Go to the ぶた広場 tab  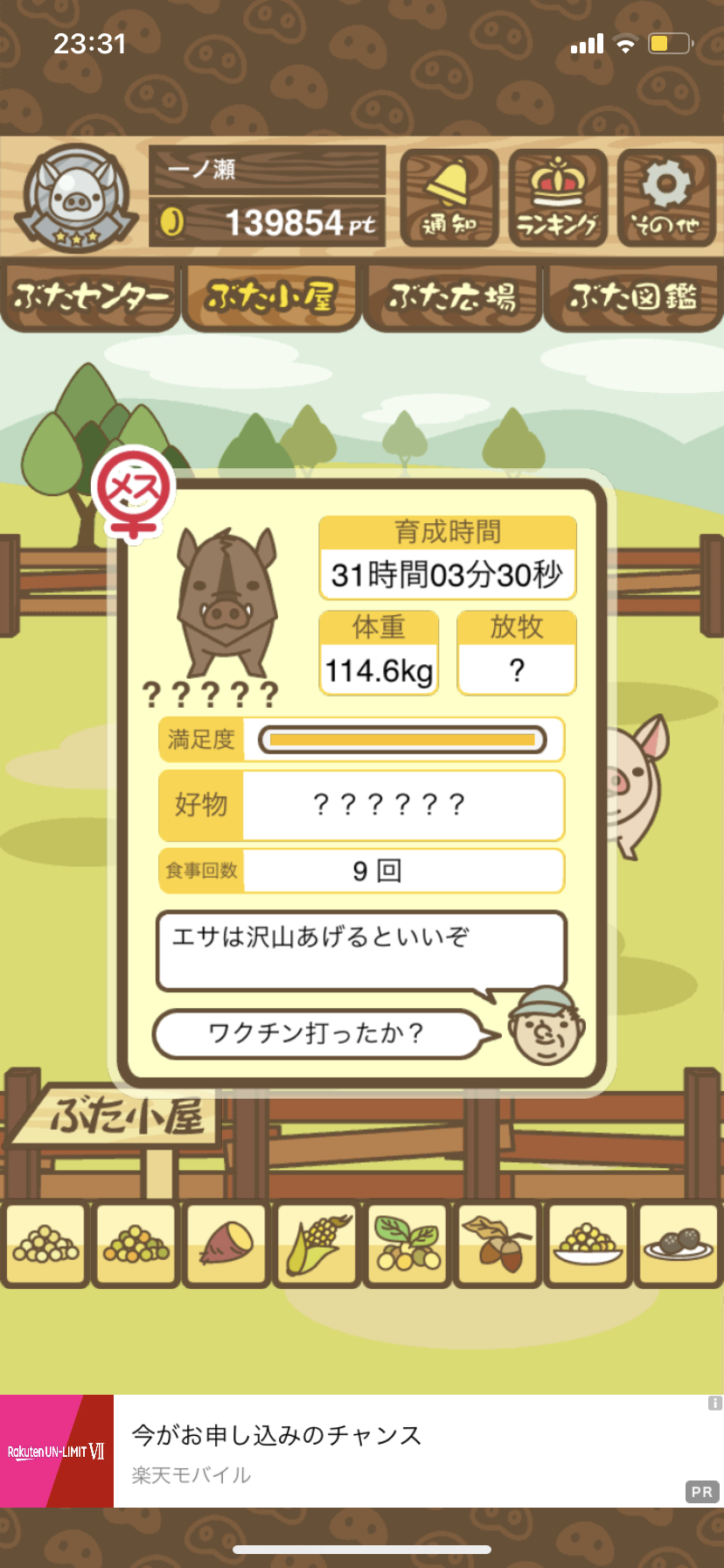coord(452,297)
